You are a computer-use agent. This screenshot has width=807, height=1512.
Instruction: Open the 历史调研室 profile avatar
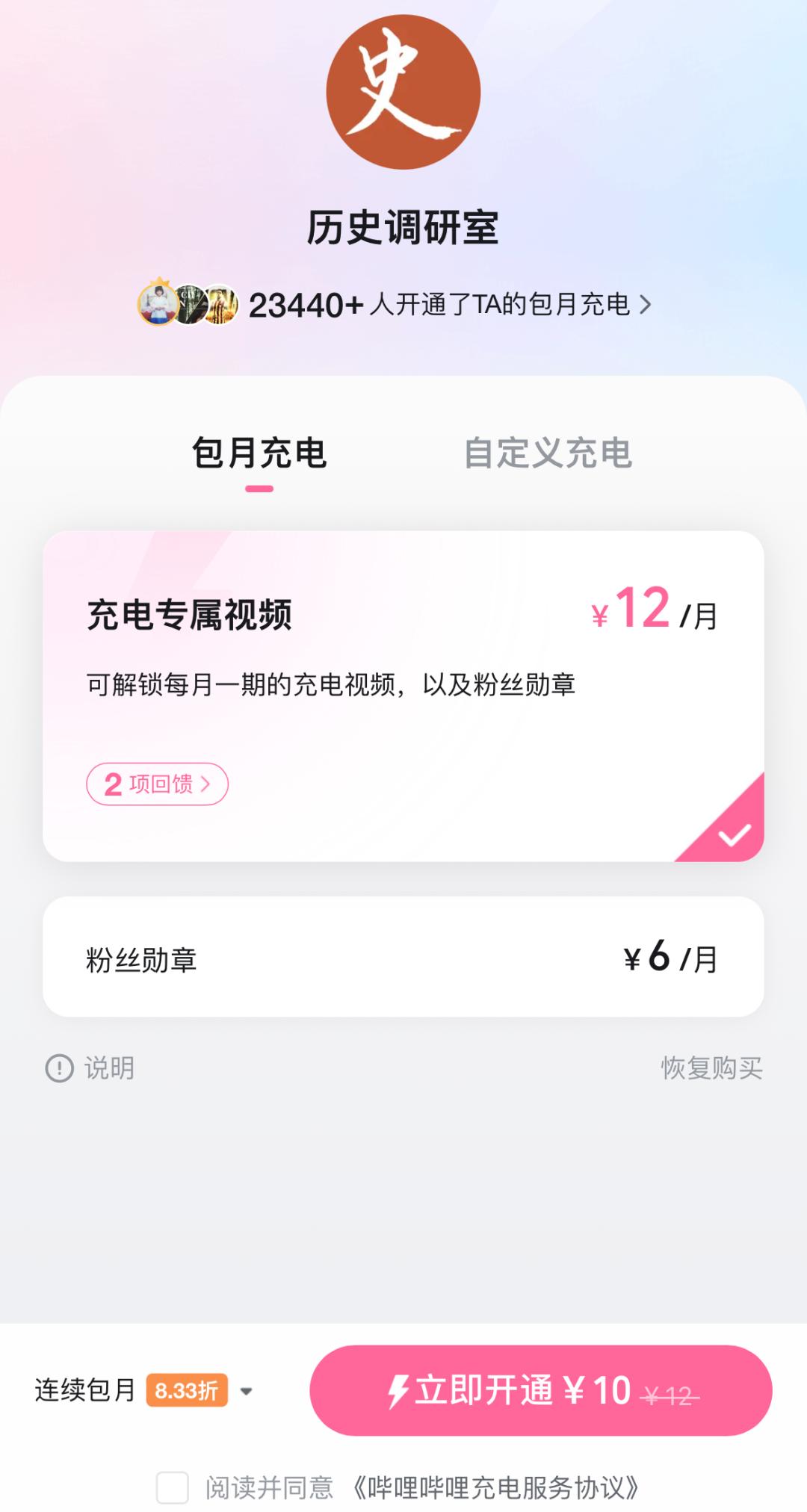click(403, 92)
